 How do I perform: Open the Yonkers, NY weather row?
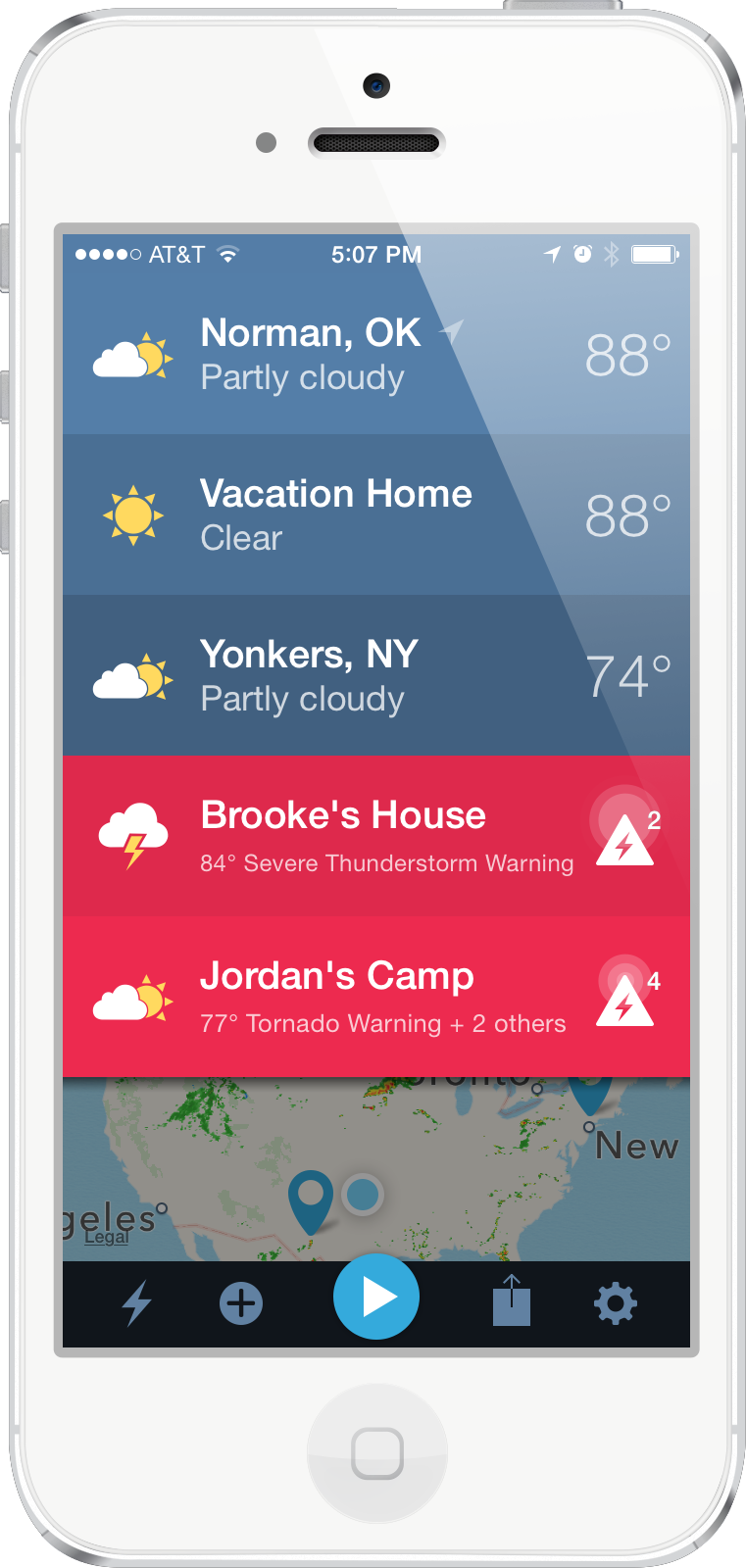click(376, 675)
